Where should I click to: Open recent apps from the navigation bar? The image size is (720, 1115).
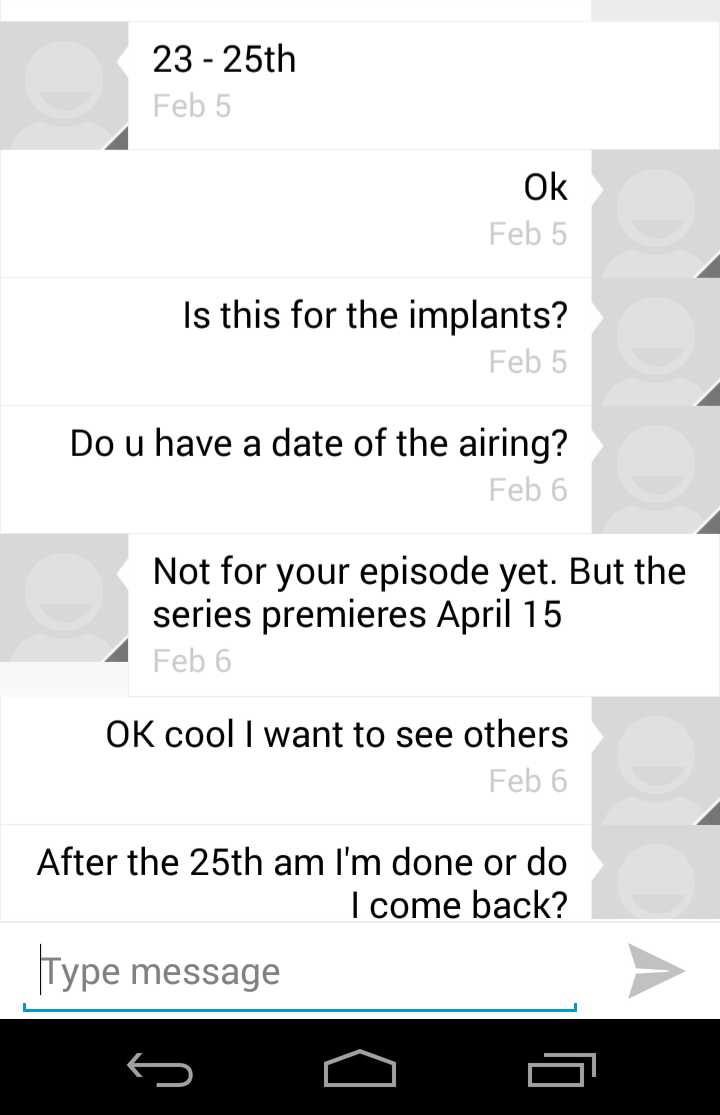[x=561, y=1071]
